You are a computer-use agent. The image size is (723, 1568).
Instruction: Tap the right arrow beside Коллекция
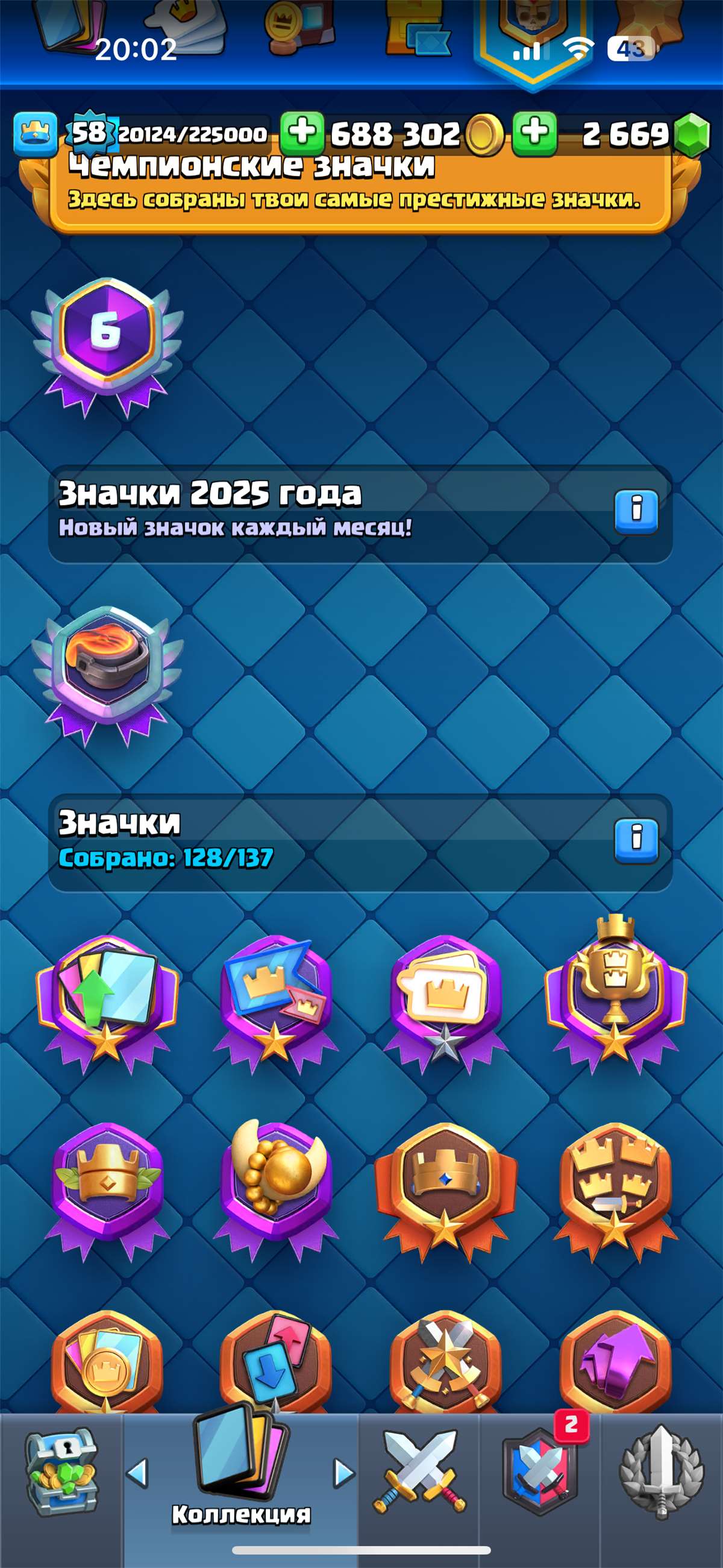click(x=344, y=1473)
